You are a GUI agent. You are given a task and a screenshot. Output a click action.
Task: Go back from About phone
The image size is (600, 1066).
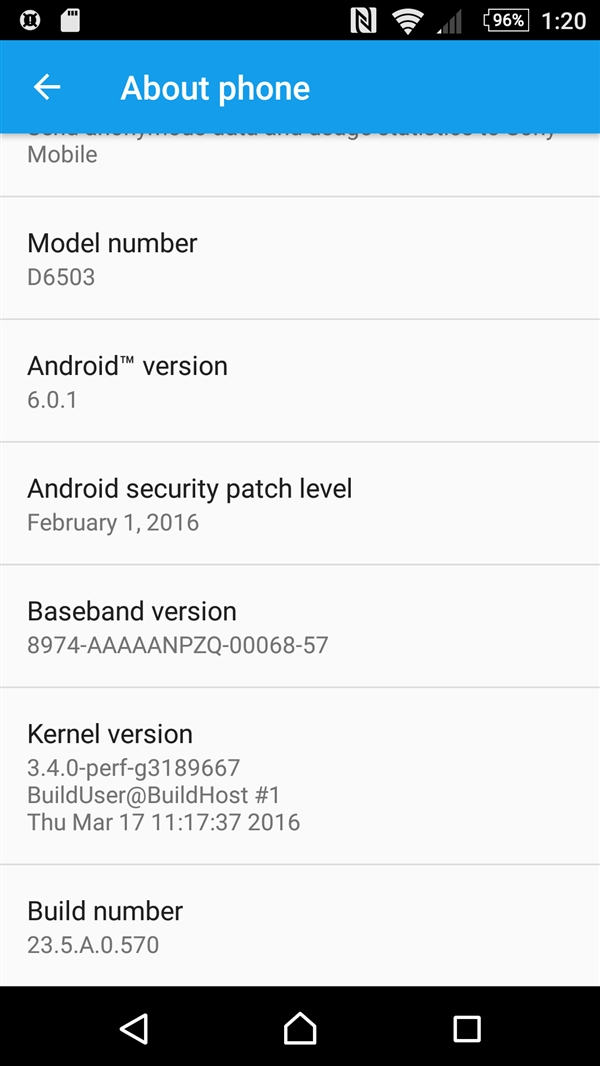[47, 88]
